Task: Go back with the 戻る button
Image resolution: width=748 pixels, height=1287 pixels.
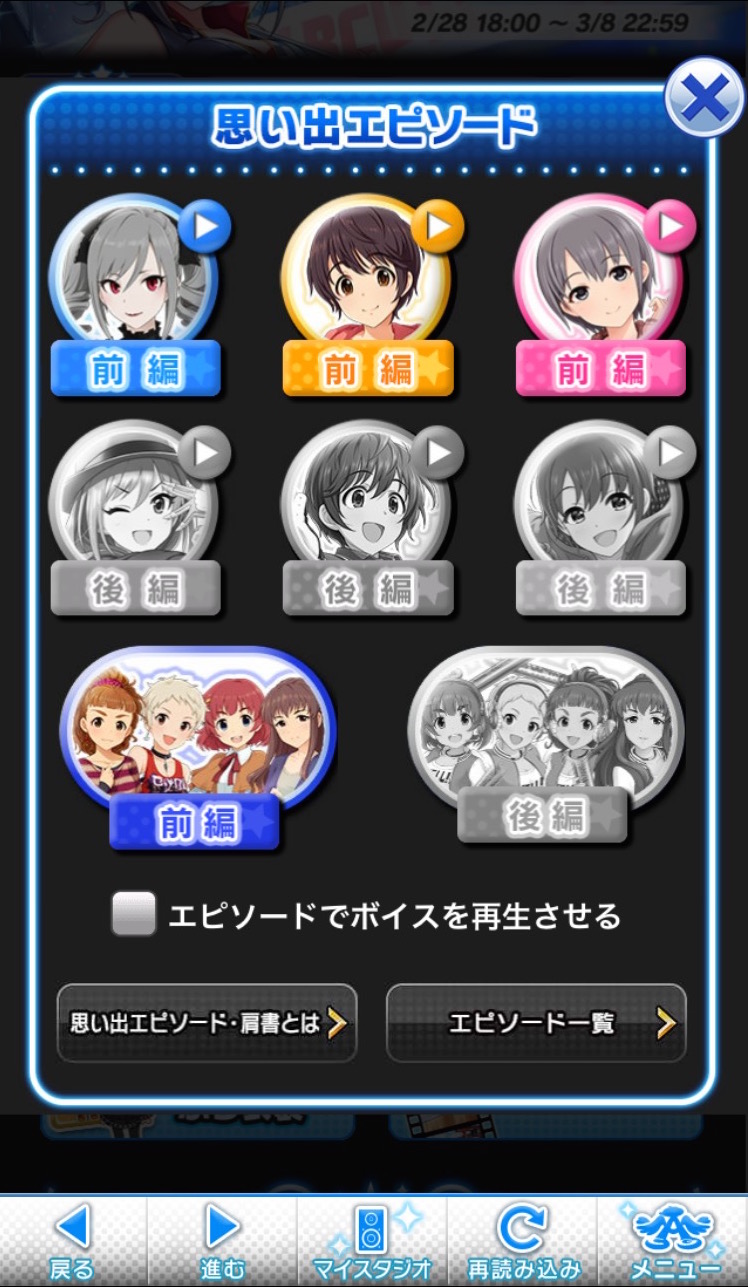Action: pos(72,1242)
